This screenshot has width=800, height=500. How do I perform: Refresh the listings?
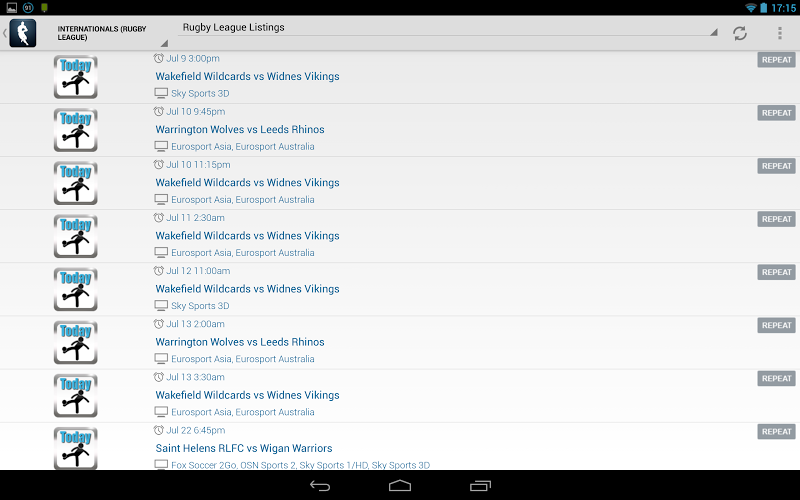(740, 33)
